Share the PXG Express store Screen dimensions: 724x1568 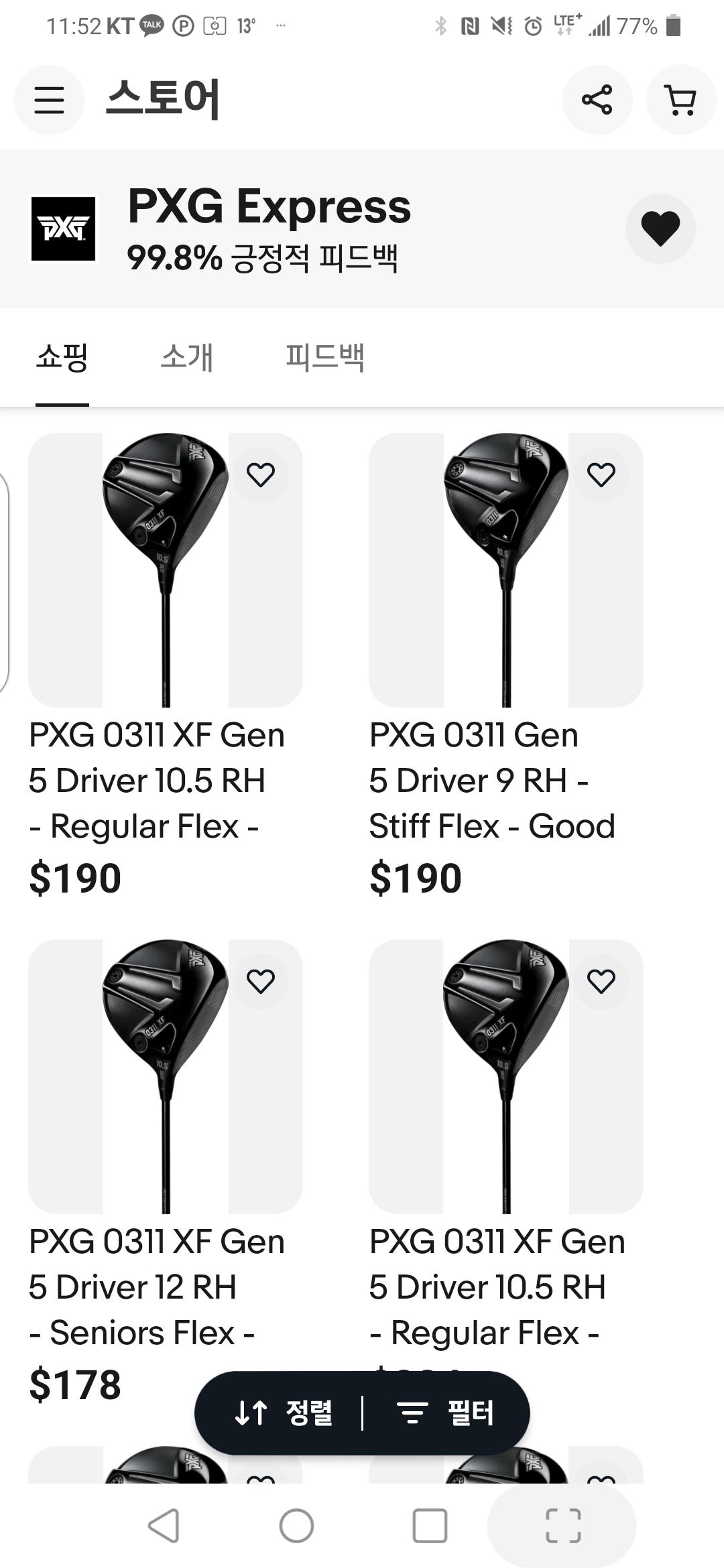click(597, 100)
